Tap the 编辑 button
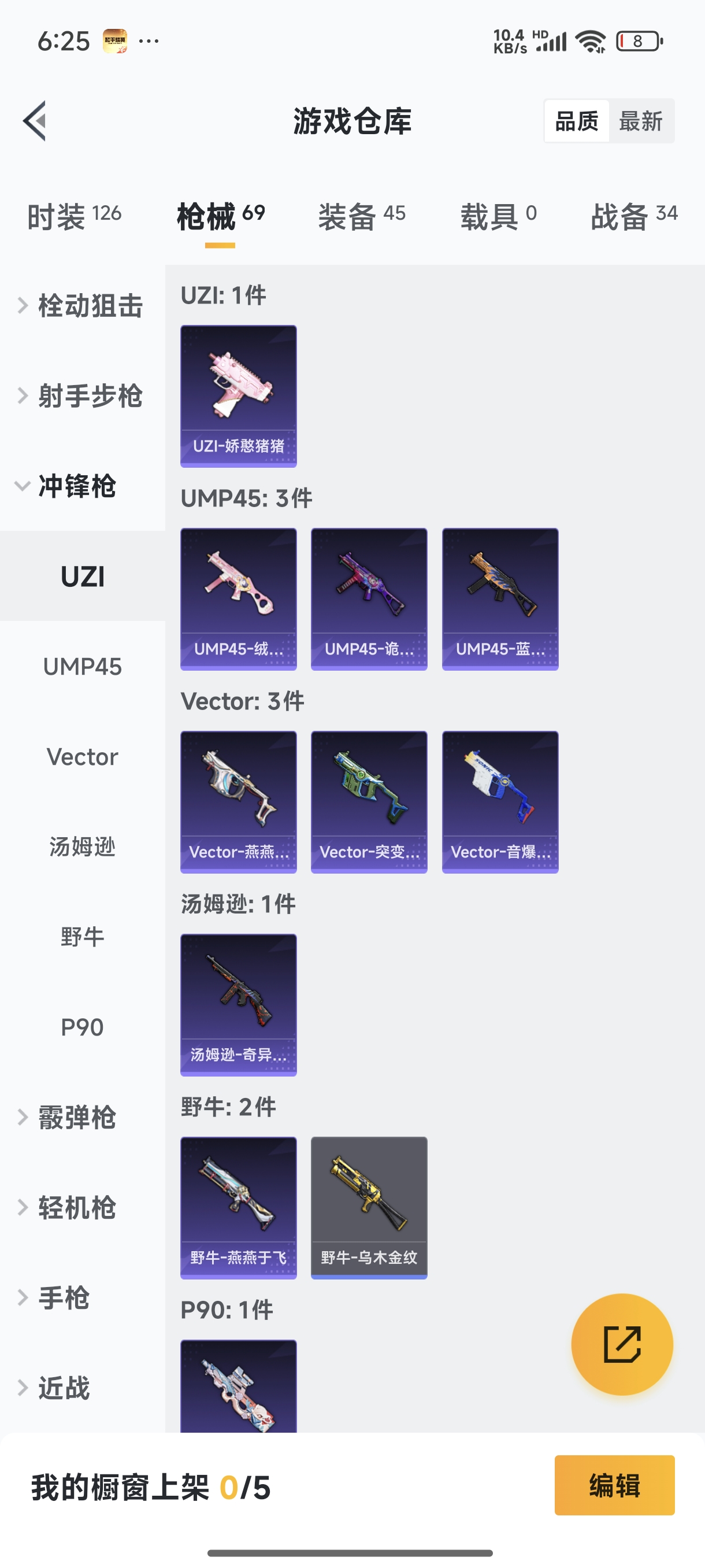 tap(614, 1485)
